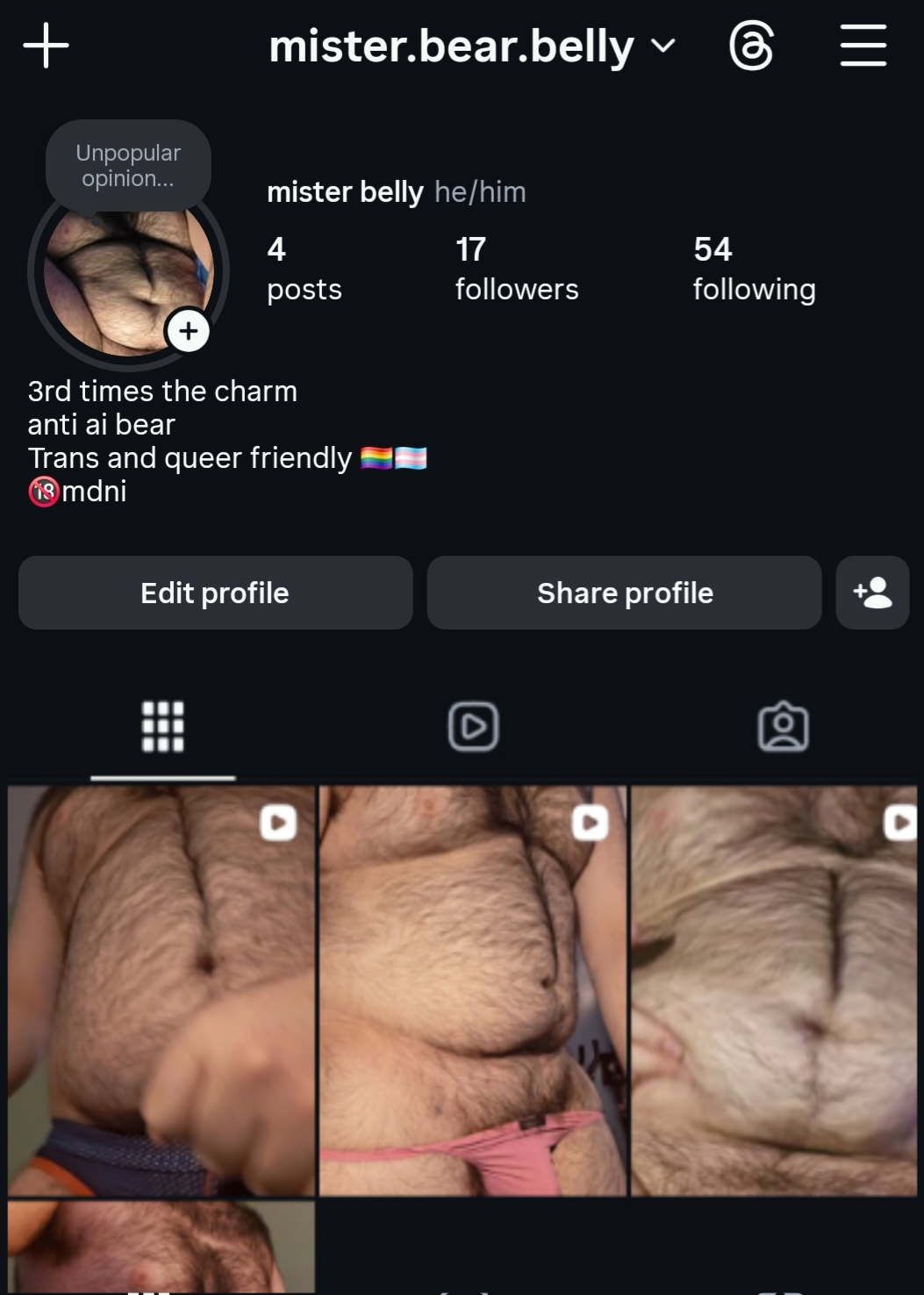924x1295 pixels.
Task: Switch to the tagged photos tab
Action: click(x=783, y=727)
